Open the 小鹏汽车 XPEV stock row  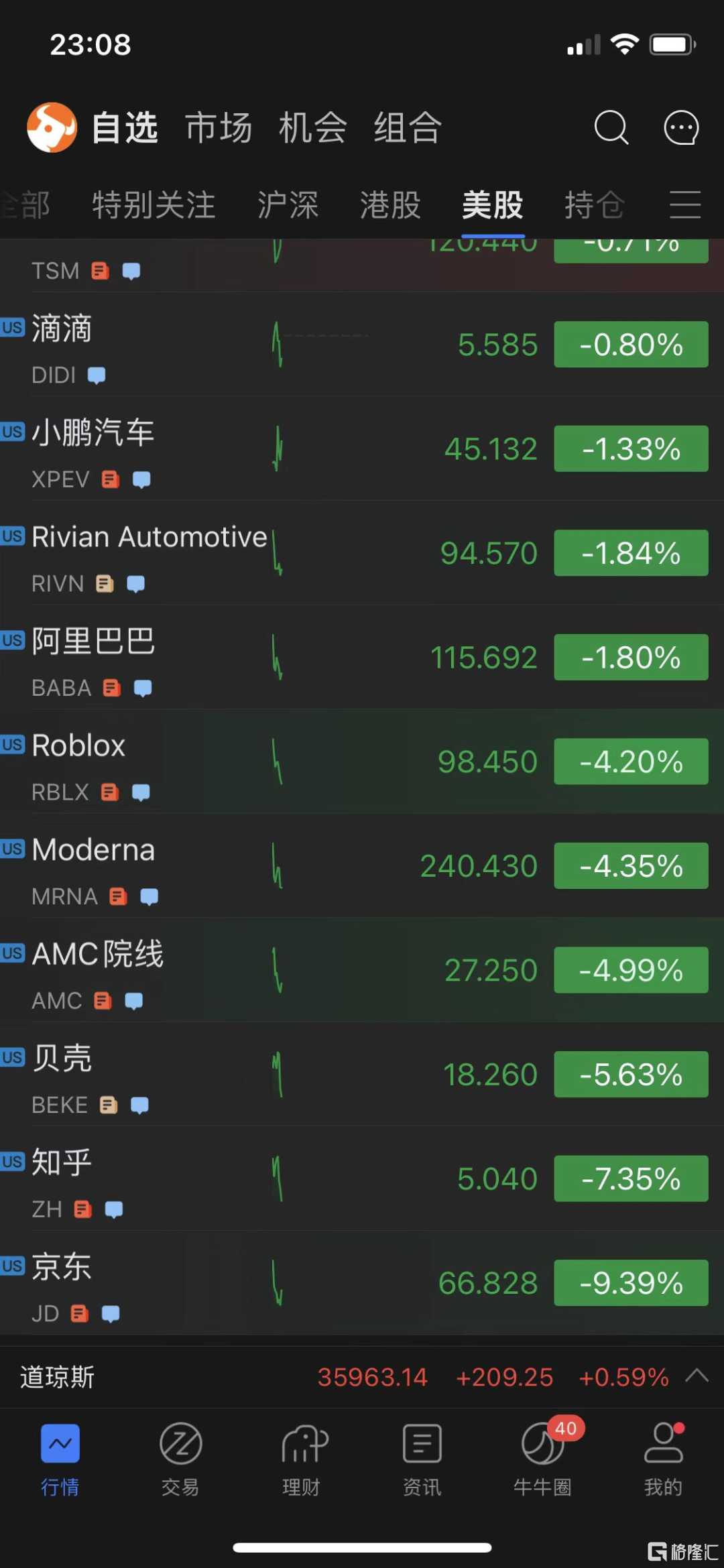click(x=362, y=448)
